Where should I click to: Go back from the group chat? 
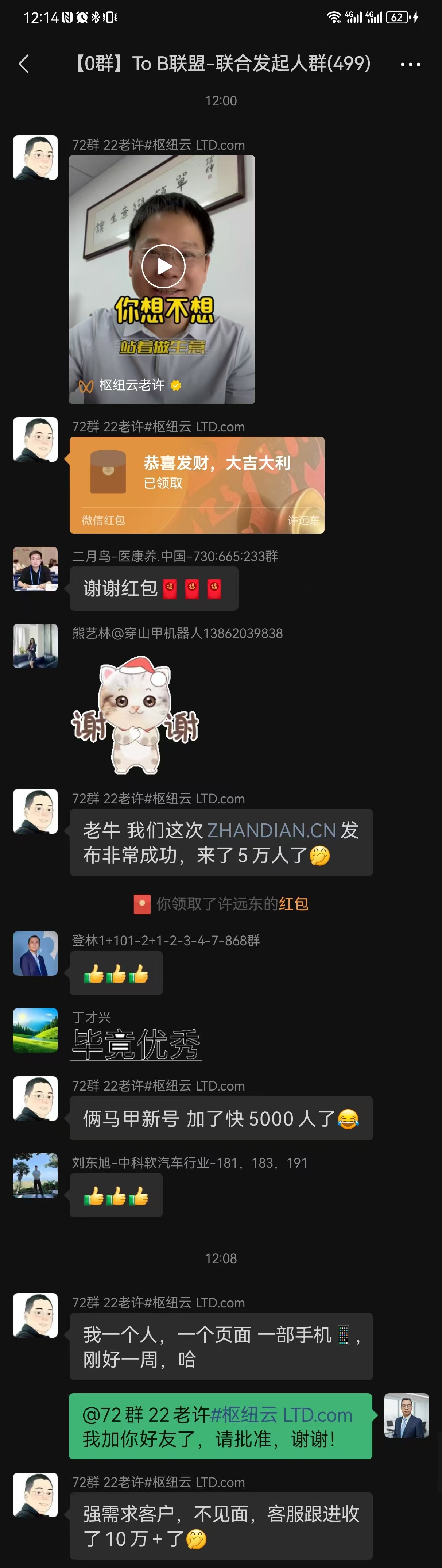point(24,64)
